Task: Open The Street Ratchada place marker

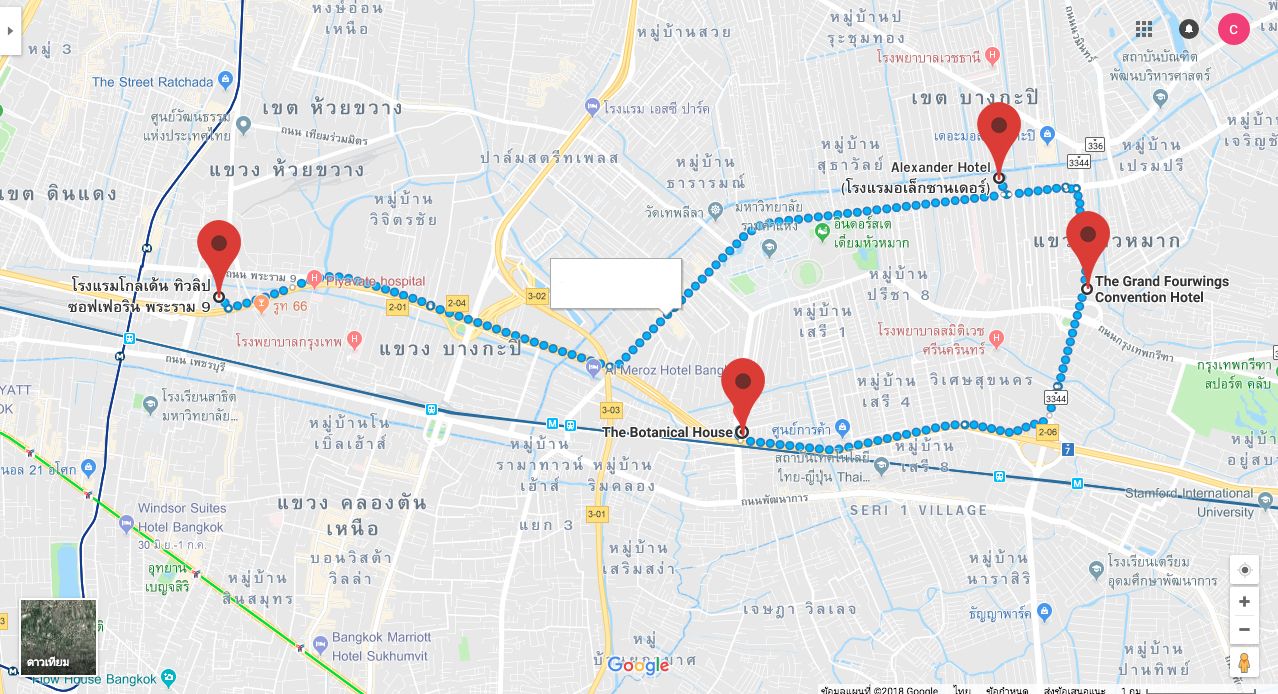Action: (x=227, y=79)
